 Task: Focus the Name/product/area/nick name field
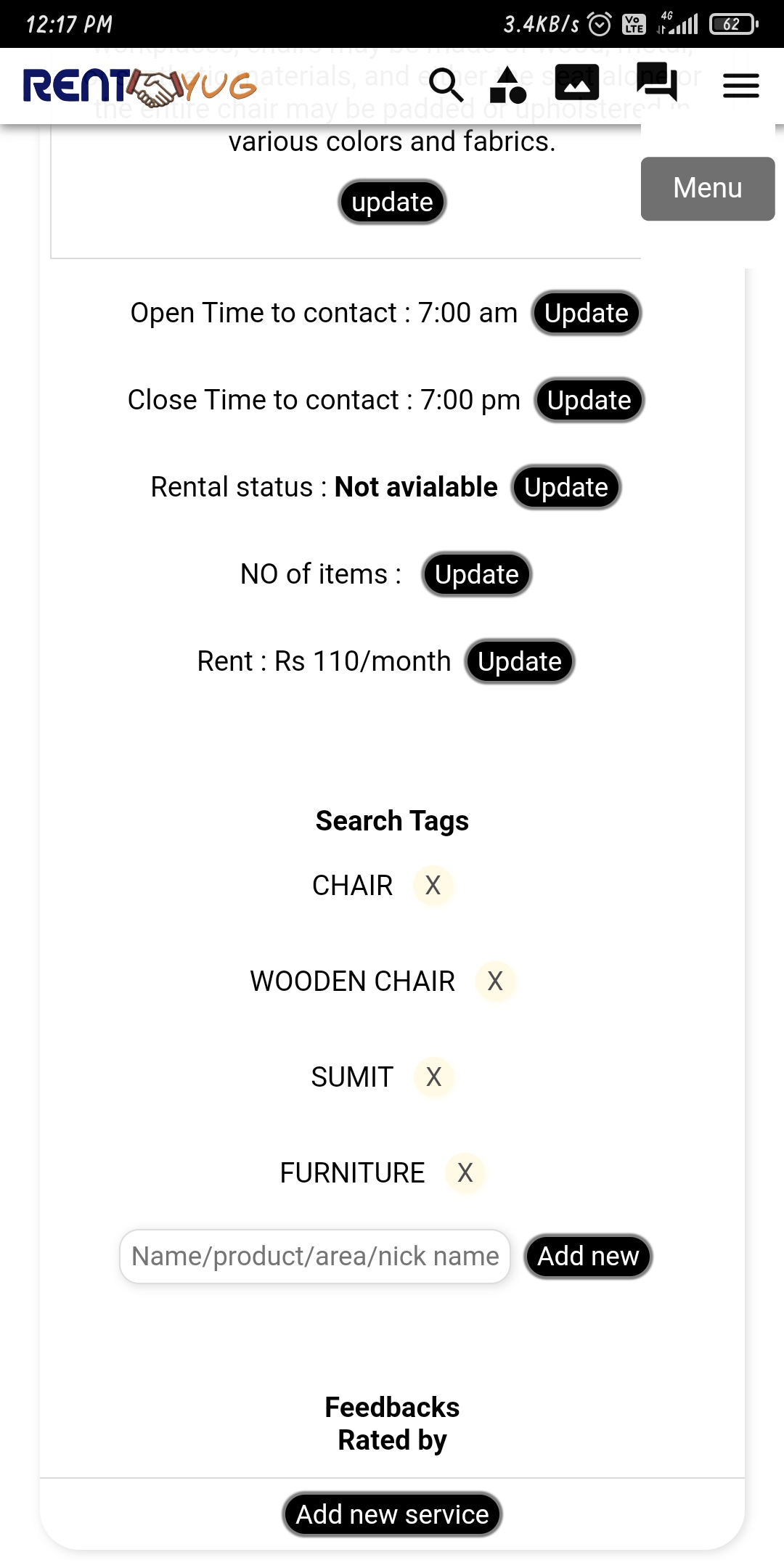click(315, 1257)
